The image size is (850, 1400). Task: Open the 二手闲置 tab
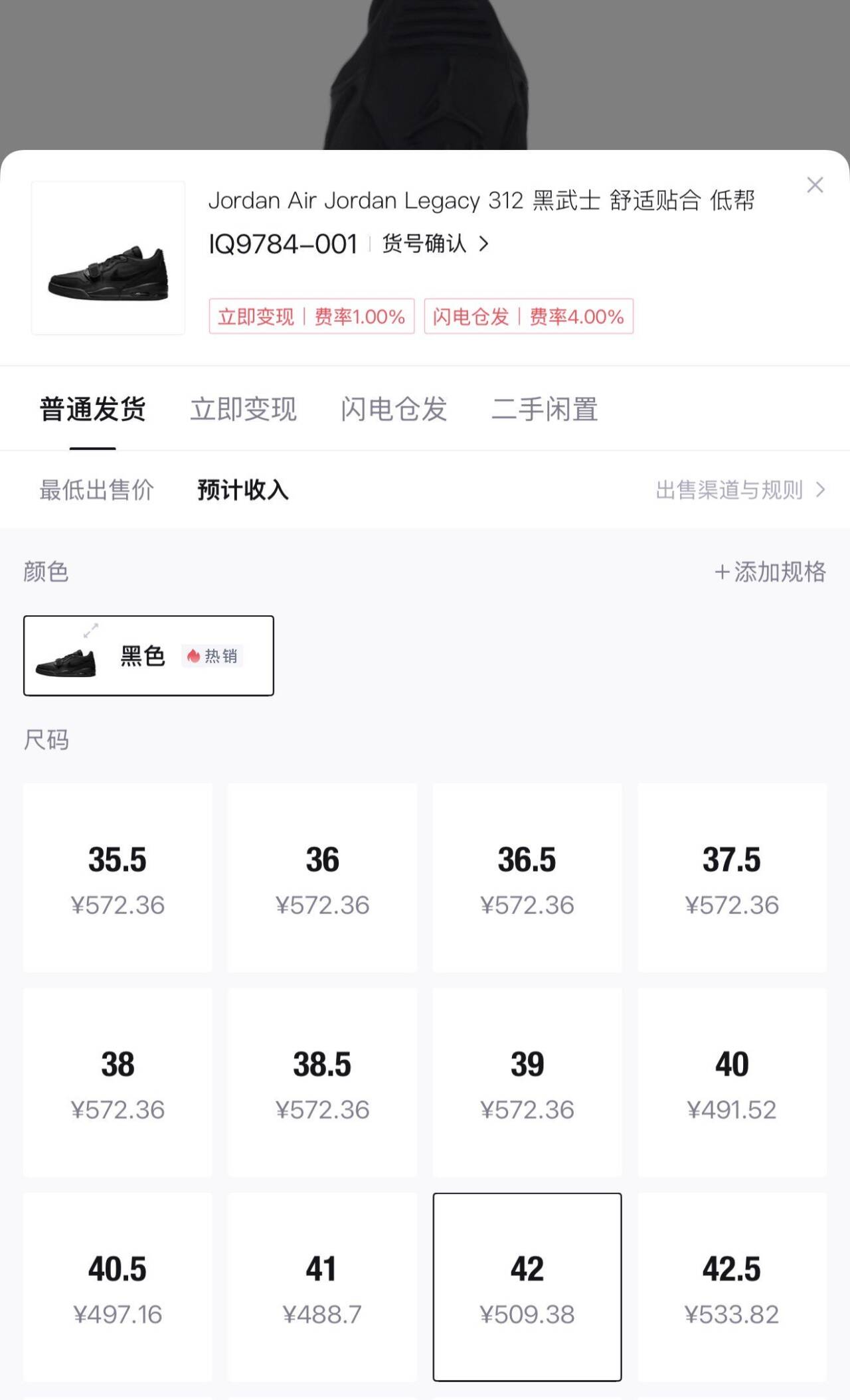(545, 409)
